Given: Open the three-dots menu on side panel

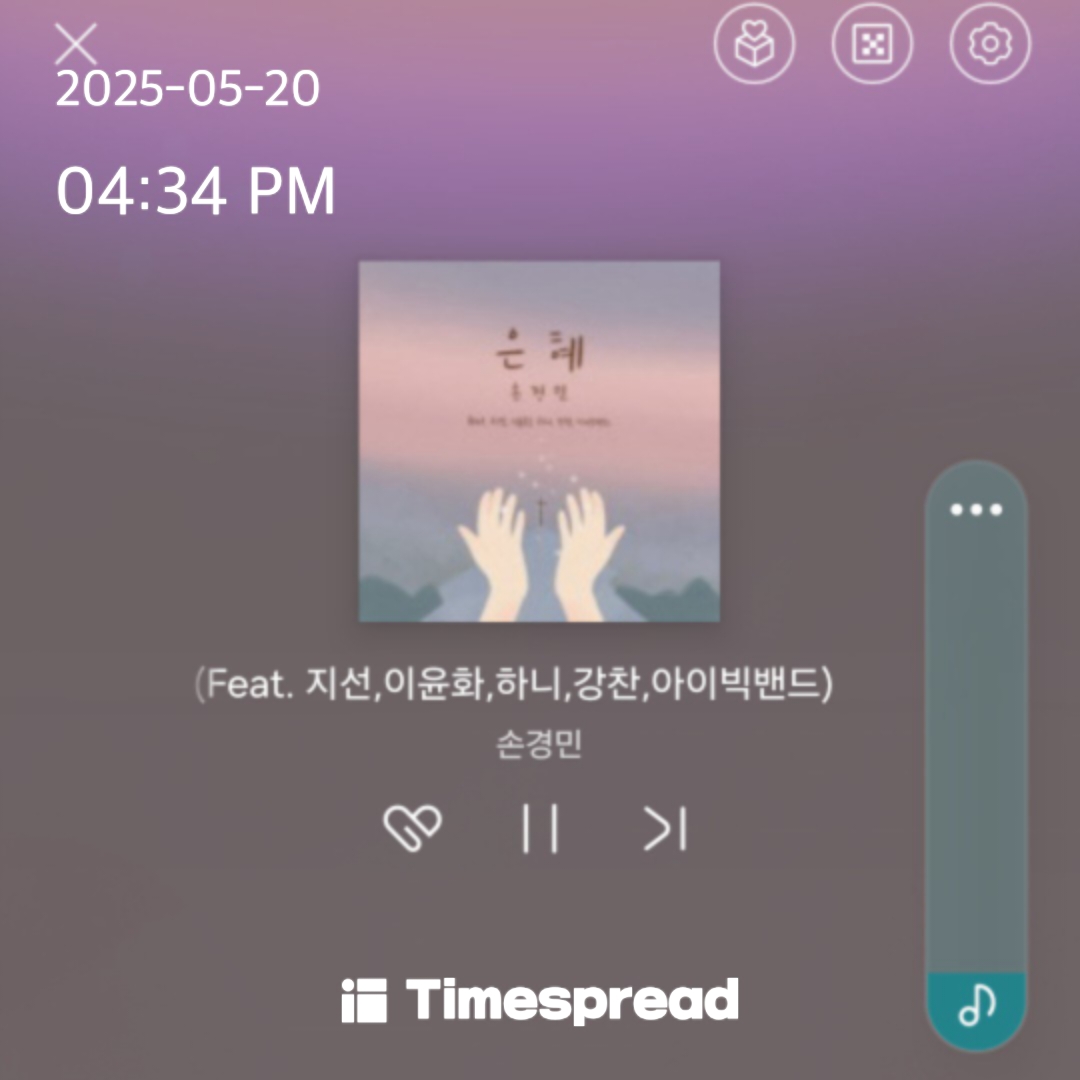Looking at the screenshot, I should (976, 510).
